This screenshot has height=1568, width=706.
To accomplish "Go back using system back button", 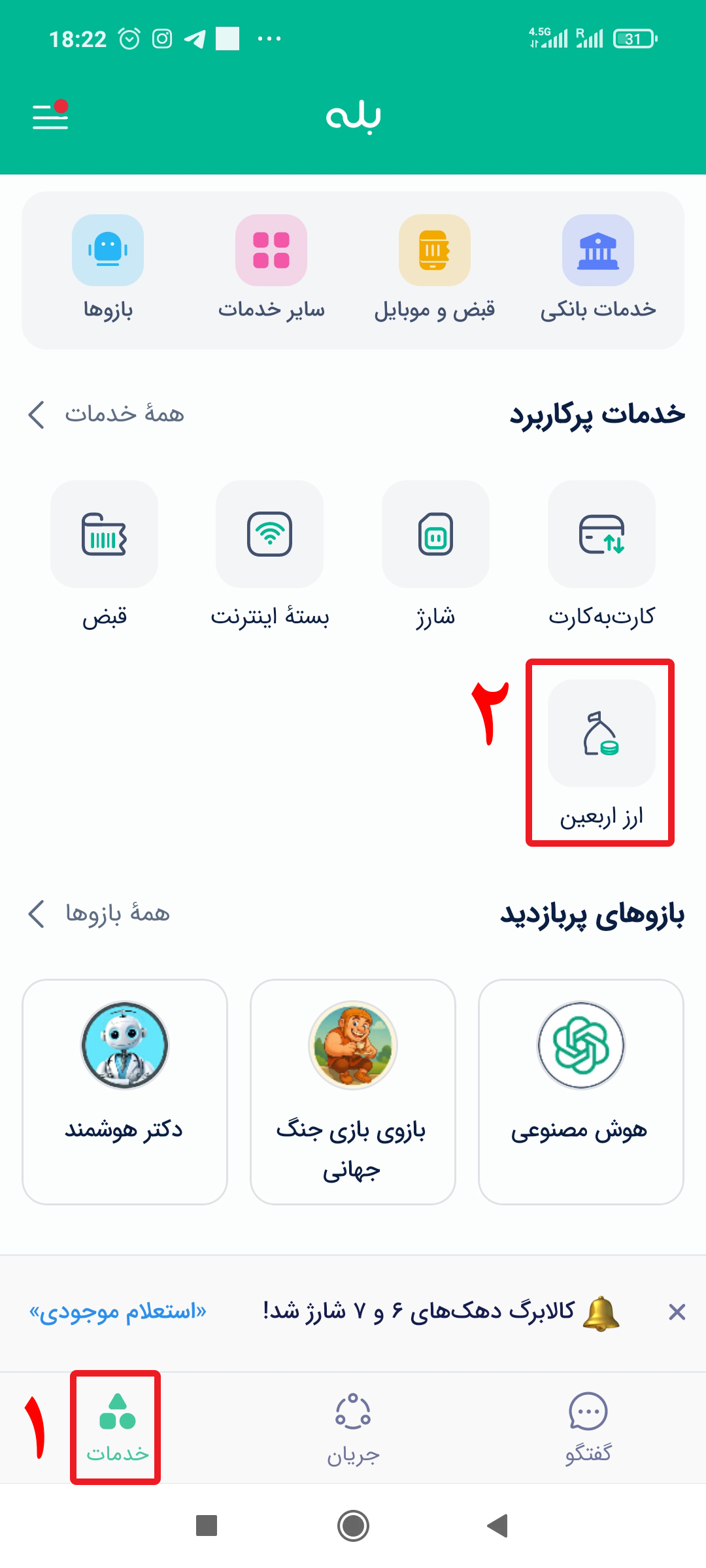I will click(498, 1526).
